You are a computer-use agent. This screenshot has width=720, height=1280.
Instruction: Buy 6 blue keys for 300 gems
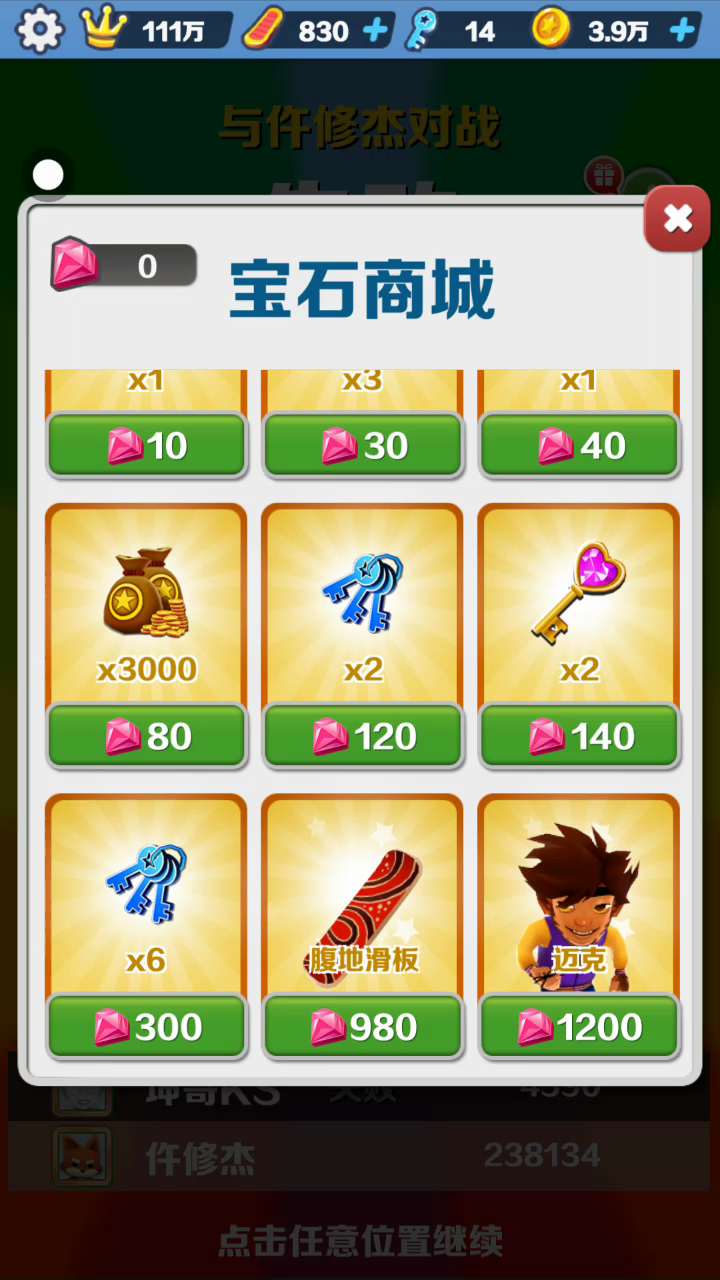pyautogui.click(x=146, y=1027)
